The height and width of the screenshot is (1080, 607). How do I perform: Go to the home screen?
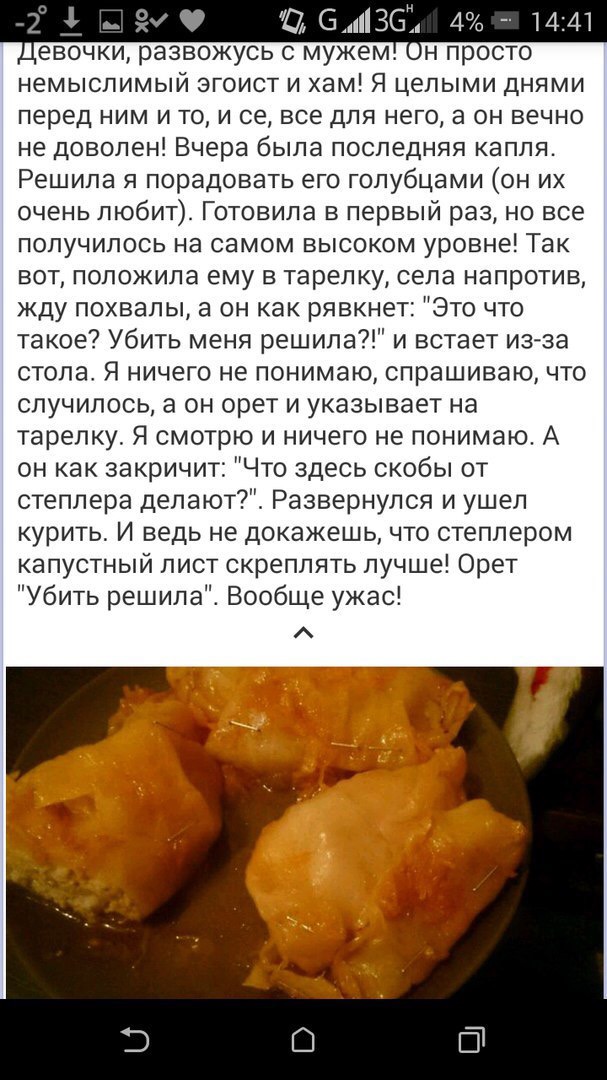[x=303, y=1039]
